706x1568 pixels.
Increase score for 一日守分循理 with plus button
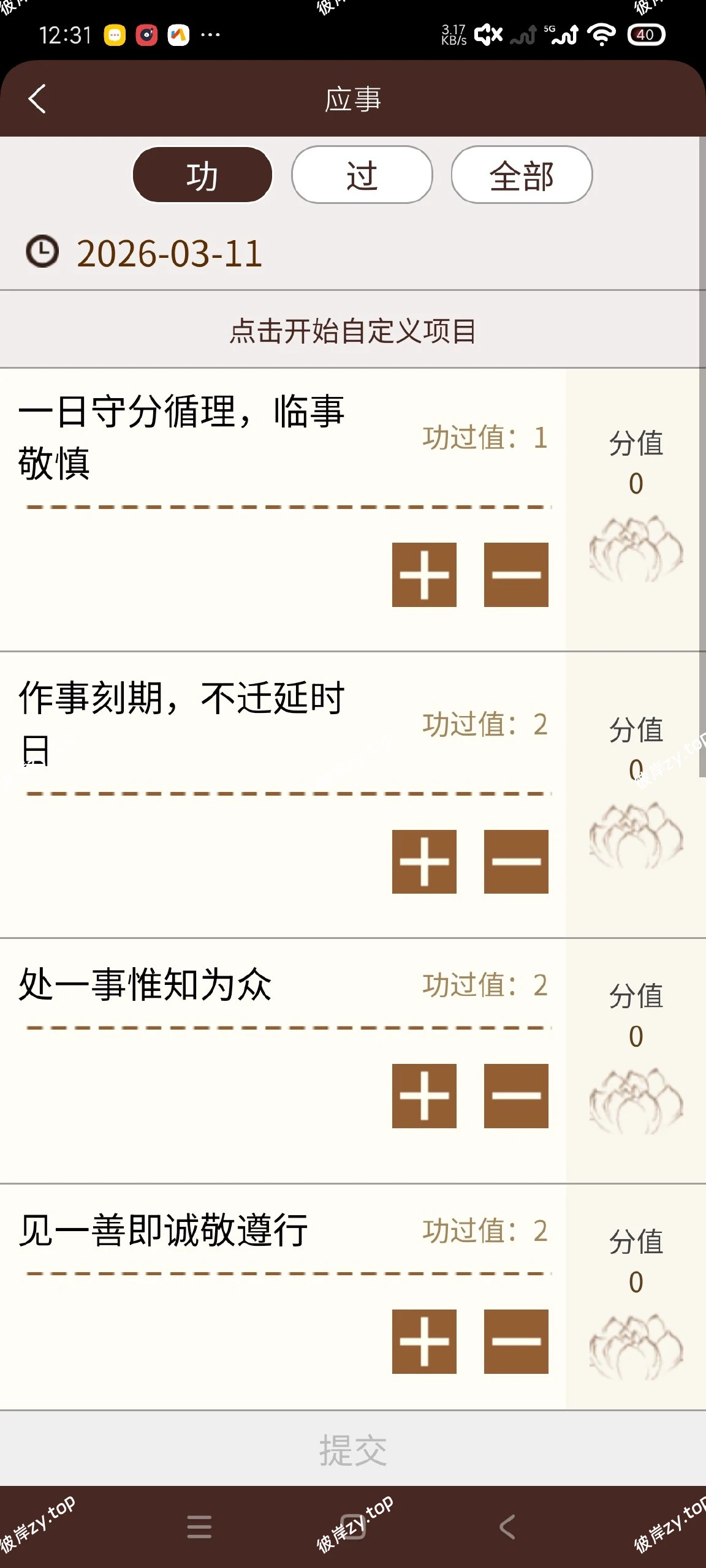point(424,575)
